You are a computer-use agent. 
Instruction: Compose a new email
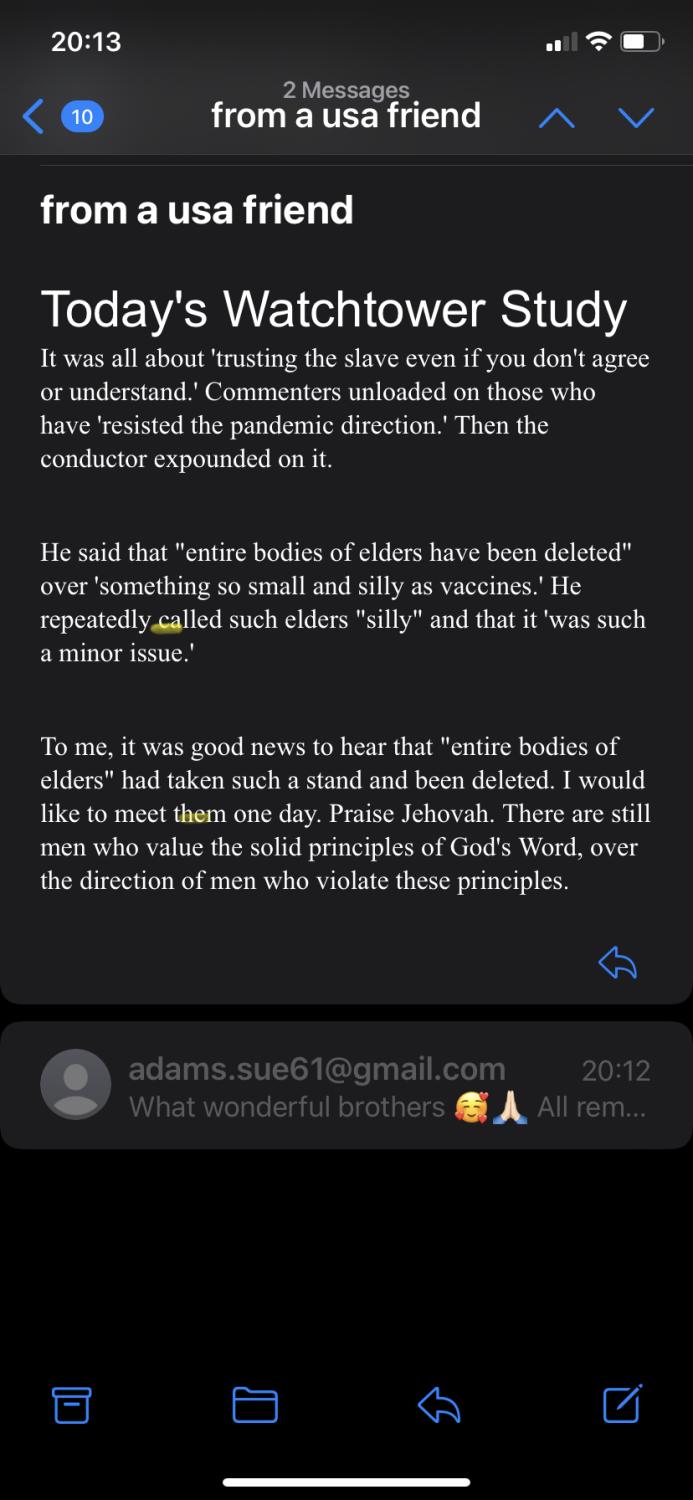(x=622, y=1404)
